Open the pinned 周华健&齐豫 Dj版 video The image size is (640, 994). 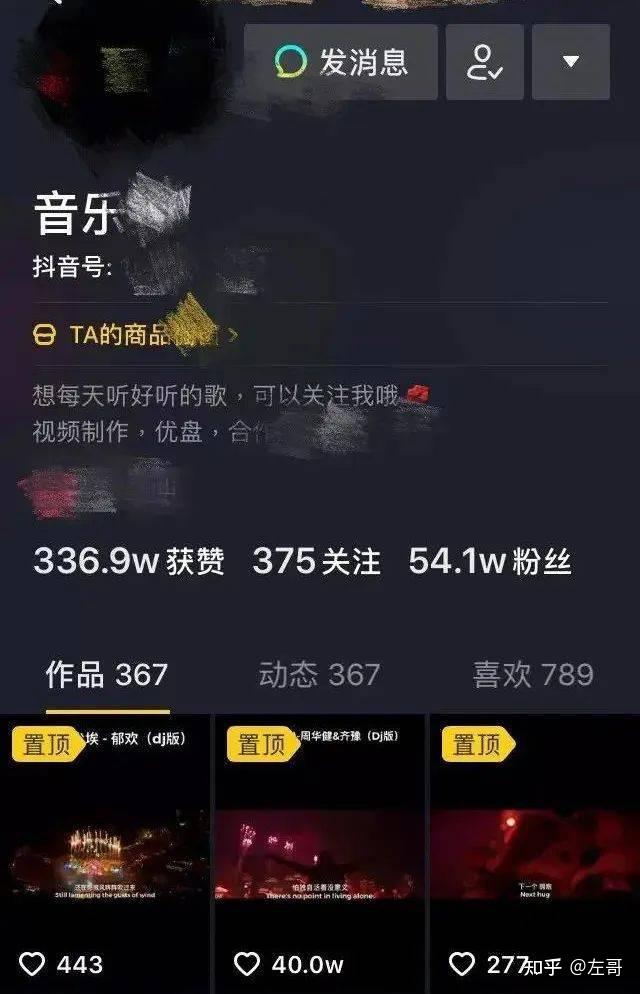[x=320, y=850]
